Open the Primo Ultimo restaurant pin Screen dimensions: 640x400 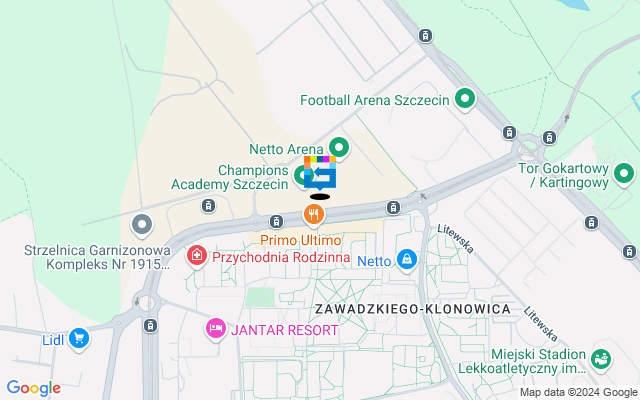coord(314,214)
